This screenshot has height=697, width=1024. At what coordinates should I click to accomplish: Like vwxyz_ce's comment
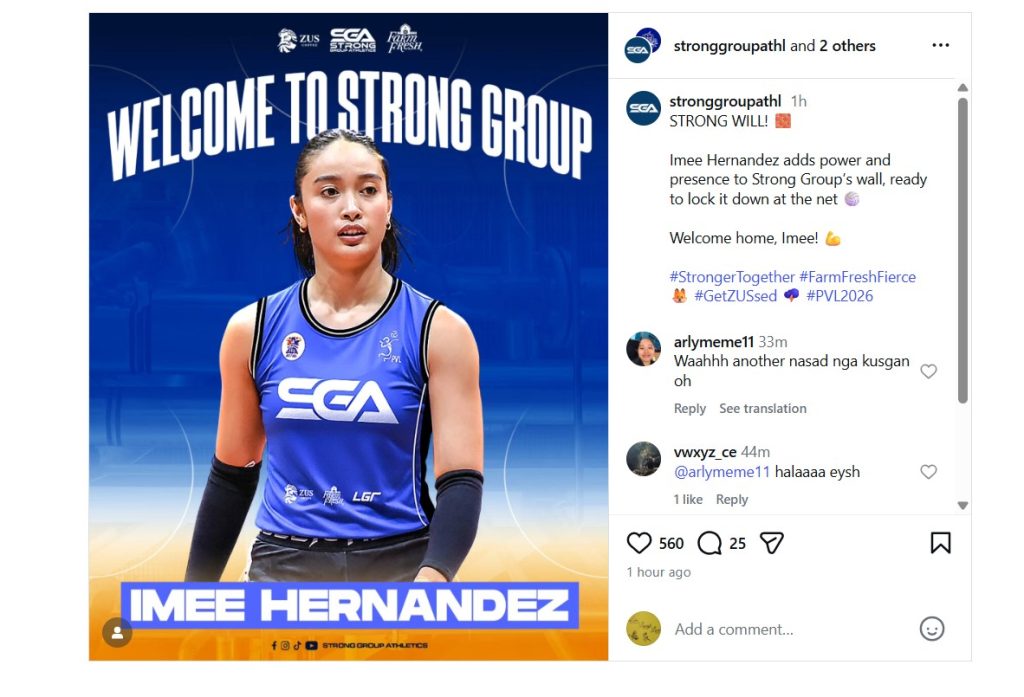[928, 472]
